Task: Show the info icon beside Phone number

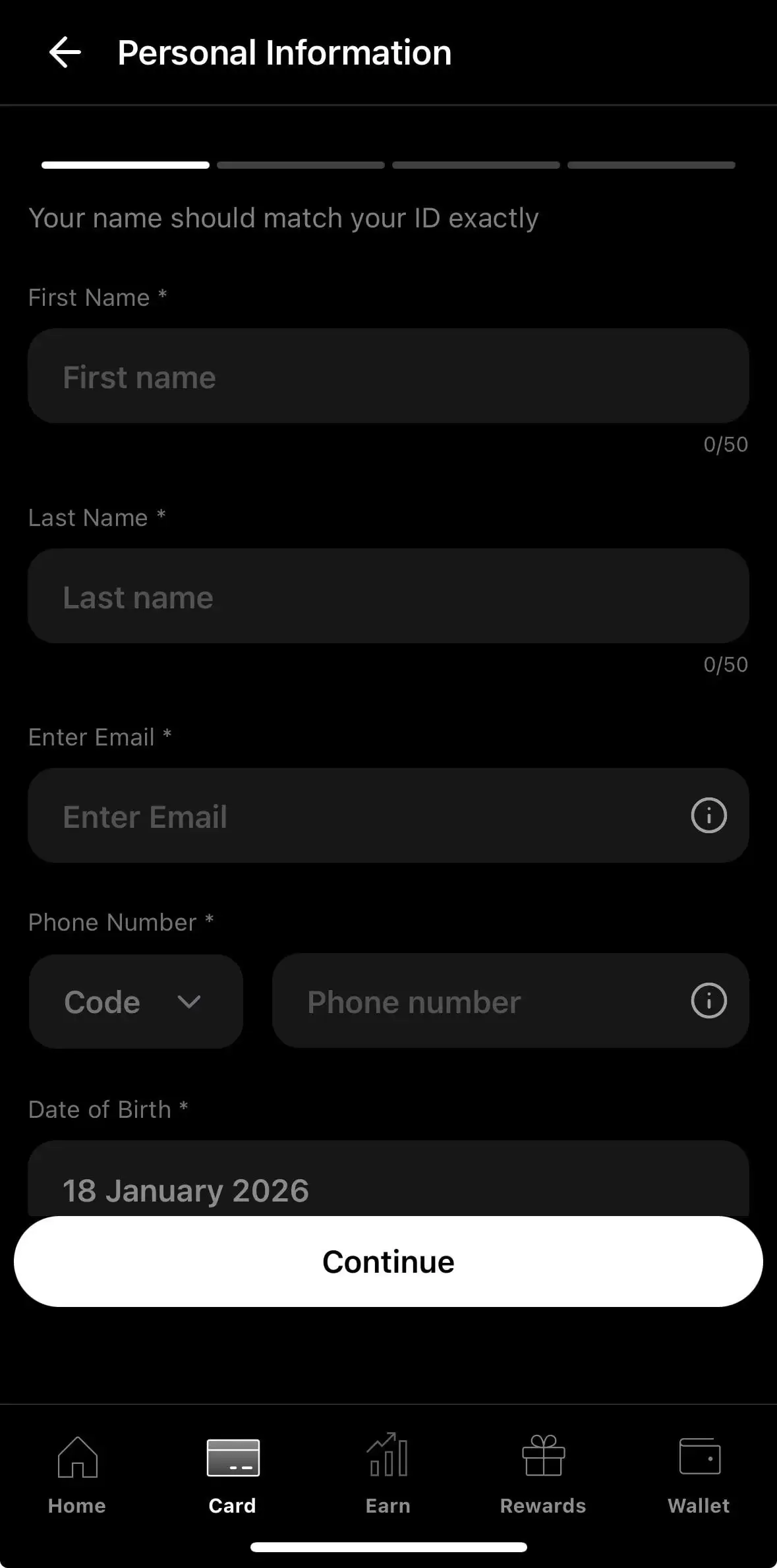Action: pyautogui.click(x=708, y=1001)
